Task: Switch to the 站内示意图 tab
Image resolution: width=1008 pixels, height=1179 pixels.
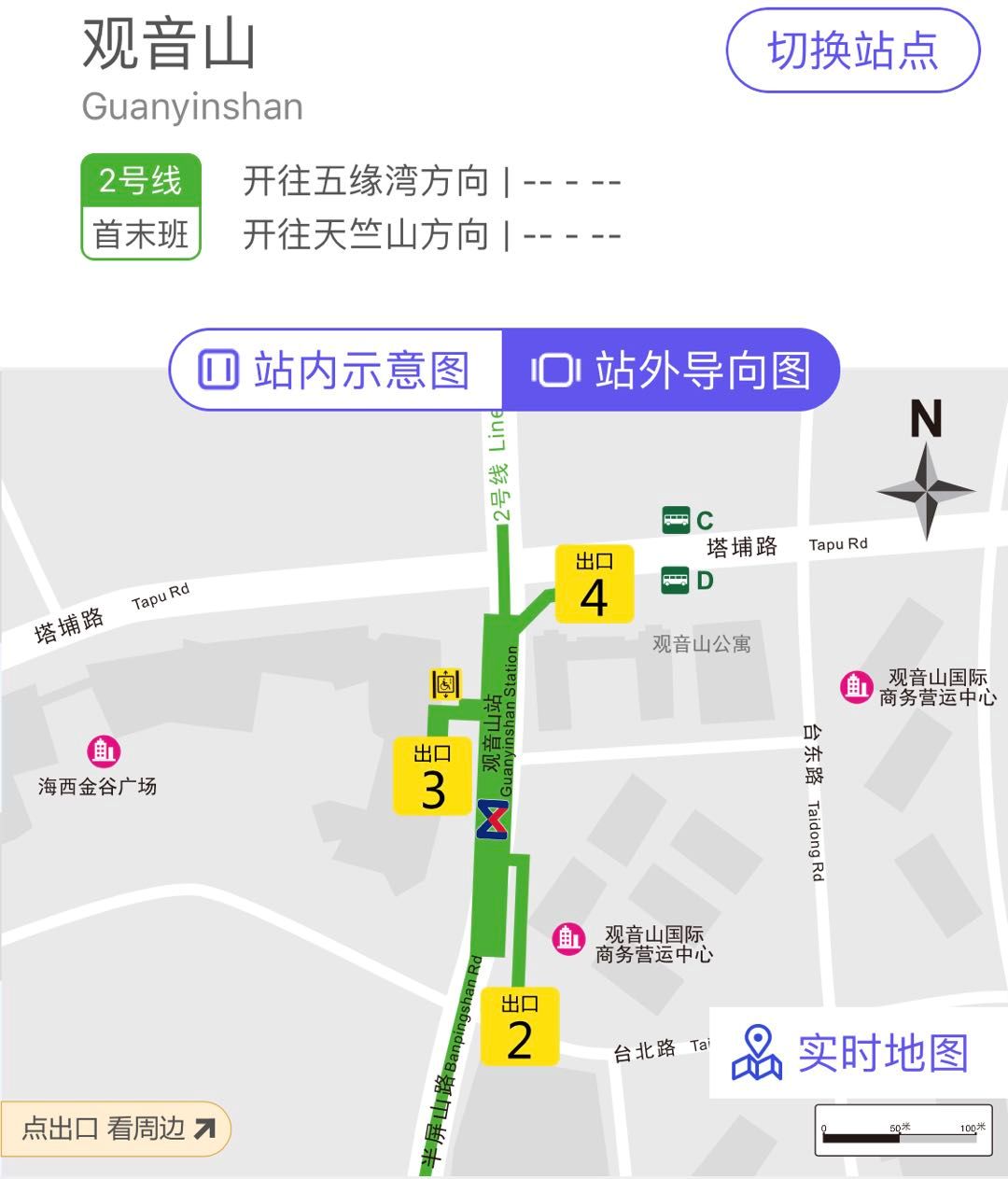Action: (x=336, y=370)
